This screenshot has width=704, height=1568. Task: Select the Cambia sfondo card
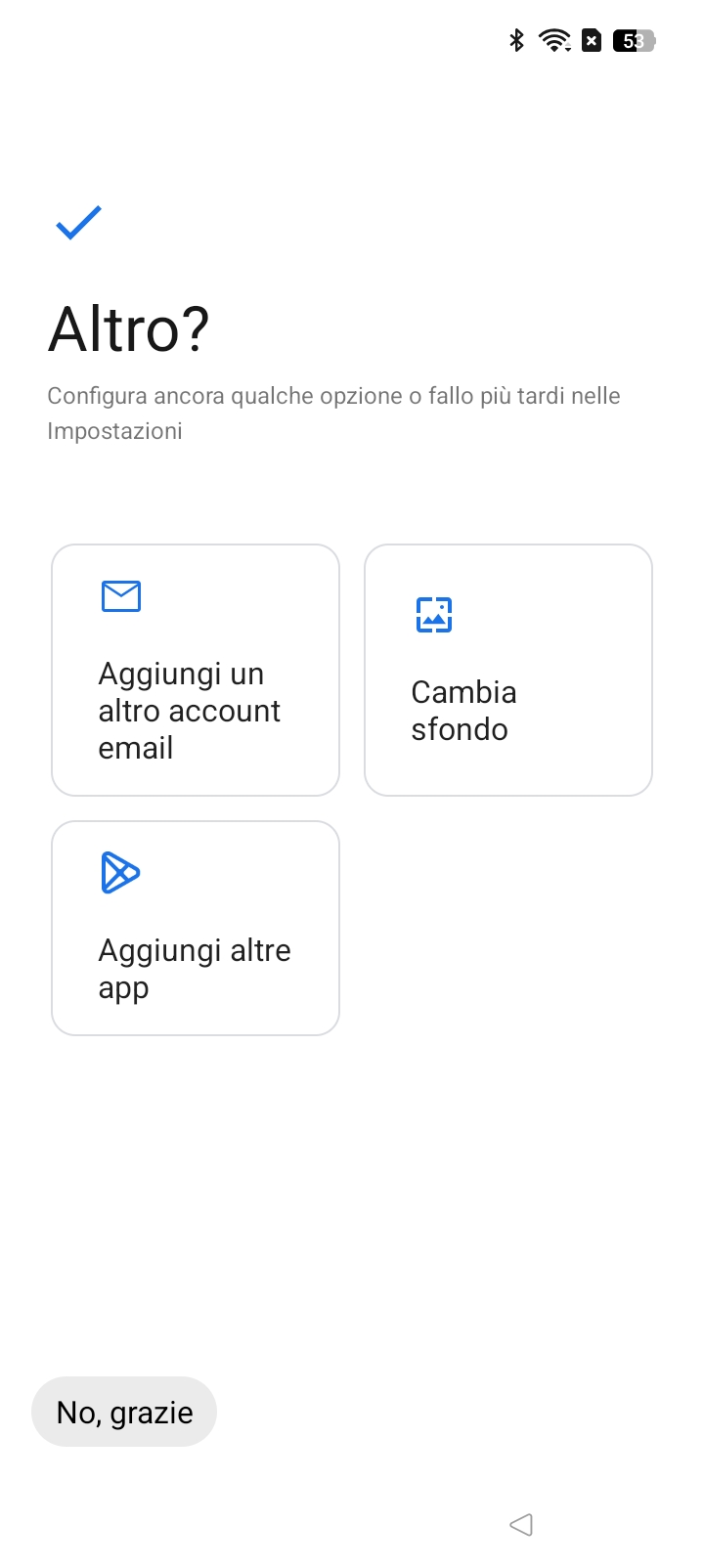pos(508,671)
